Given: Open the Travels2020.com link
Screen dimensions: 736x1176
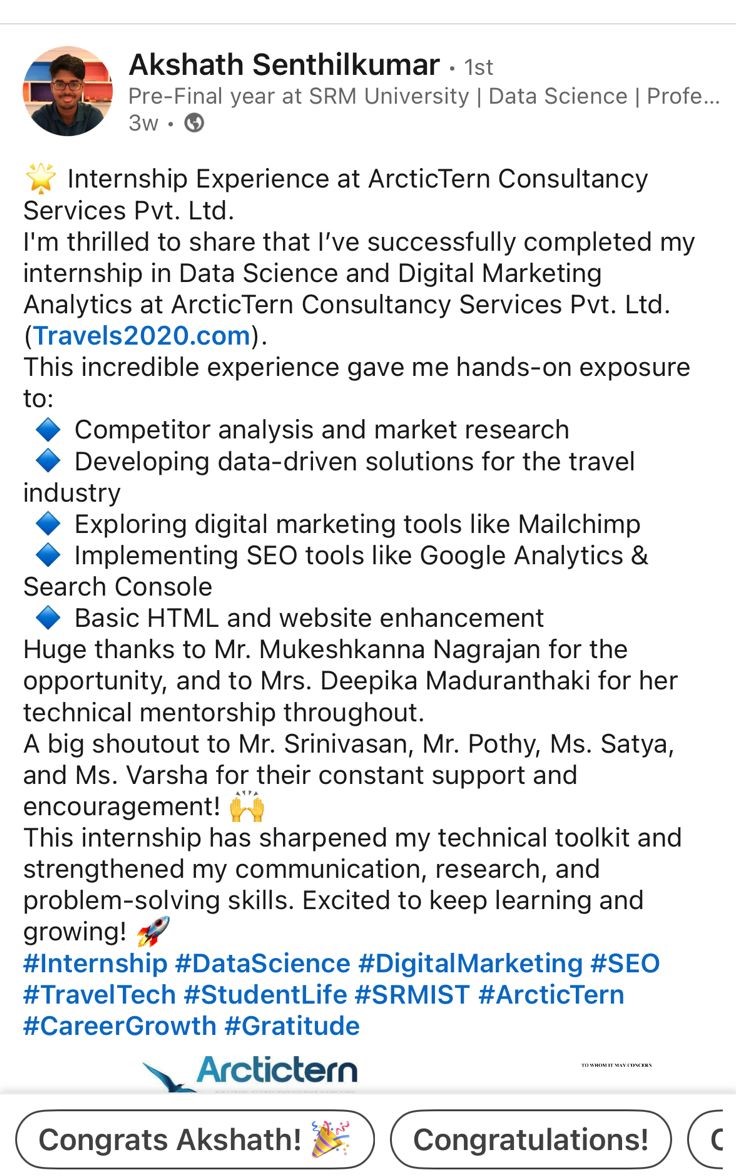Looking at the screenshot, I should tap(141, 335).
